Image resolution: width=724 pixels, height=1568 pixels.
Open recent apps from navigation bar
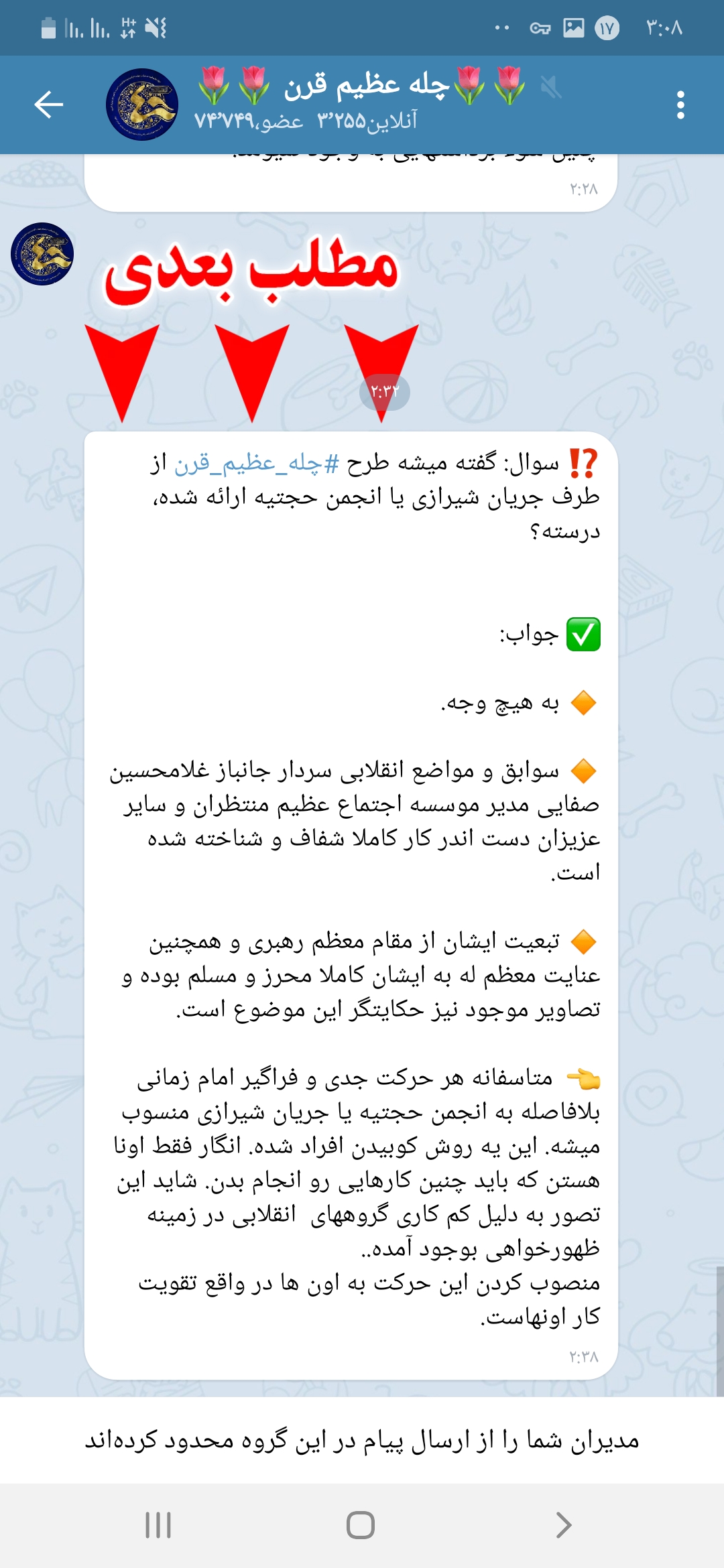click(x=158, y=1525)
